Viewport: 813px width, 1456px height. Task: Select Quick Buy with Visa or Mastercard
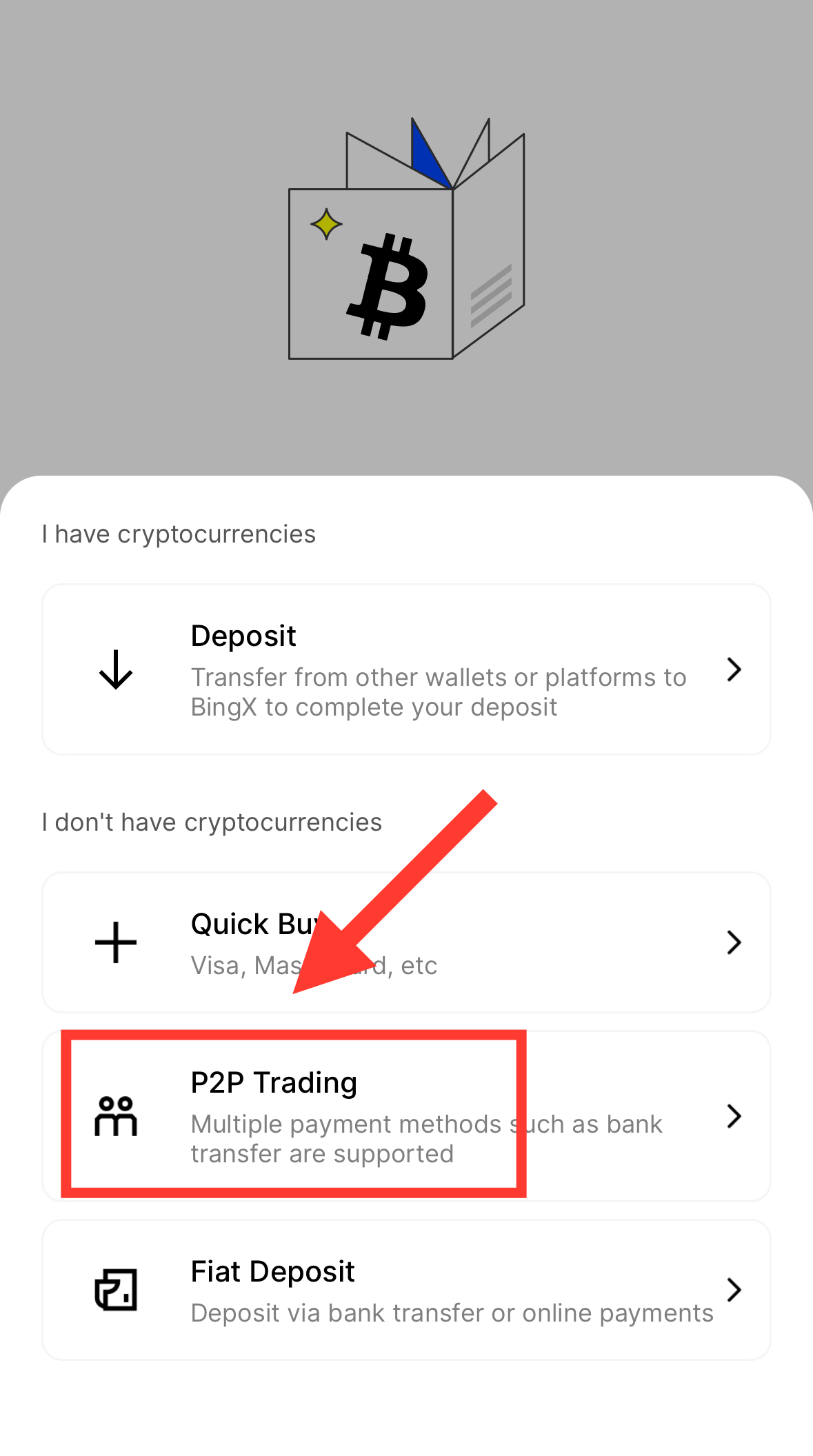click(405, 942)
